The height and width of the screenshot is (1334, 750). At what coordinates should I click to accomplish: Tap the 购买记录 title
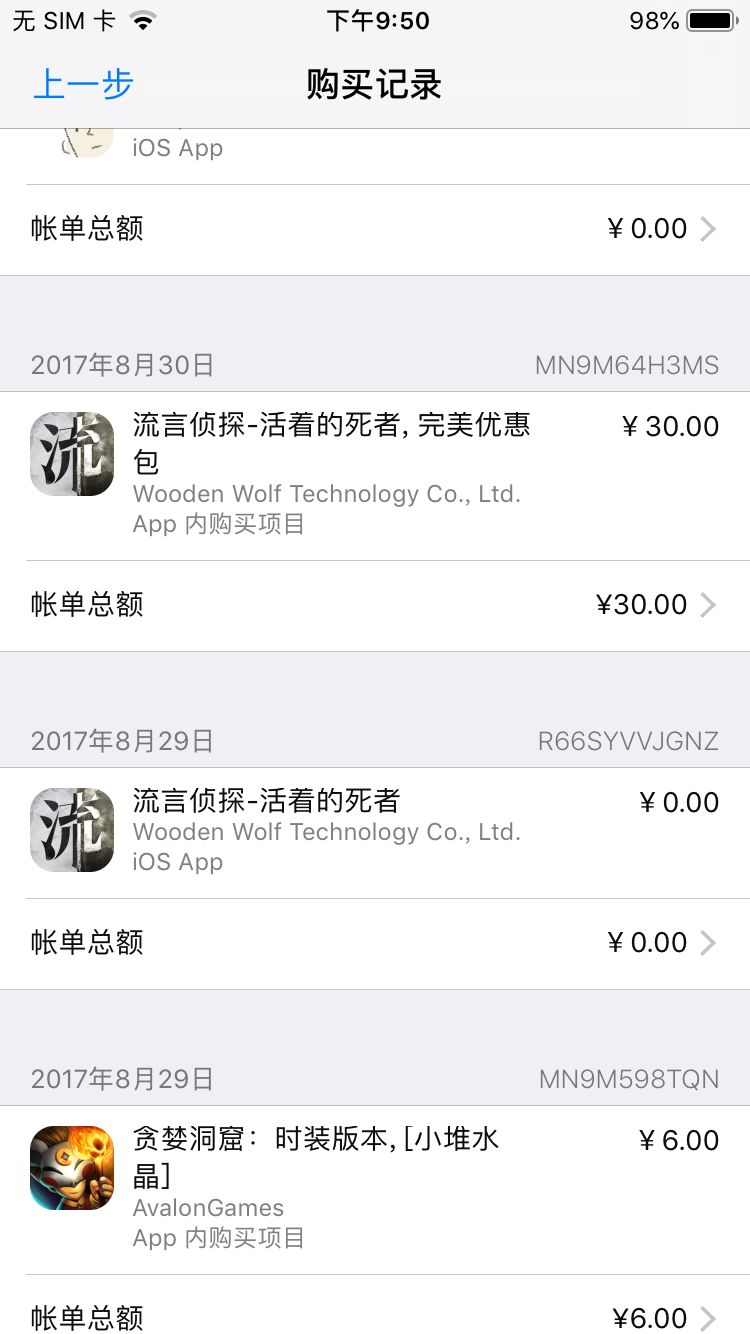click(375, 85)
